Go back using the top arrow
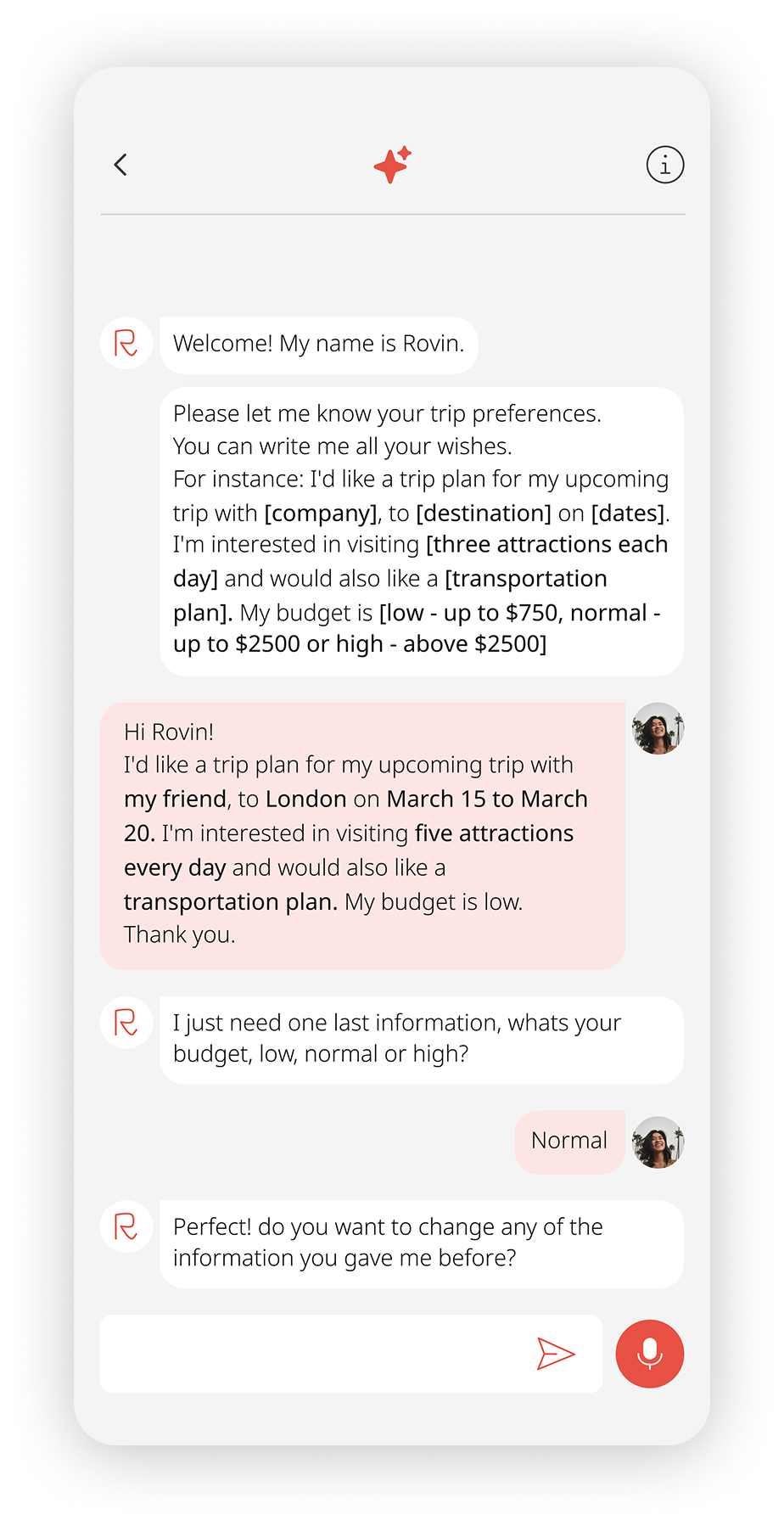784x1526 pixels. click(x=120, y=165)
